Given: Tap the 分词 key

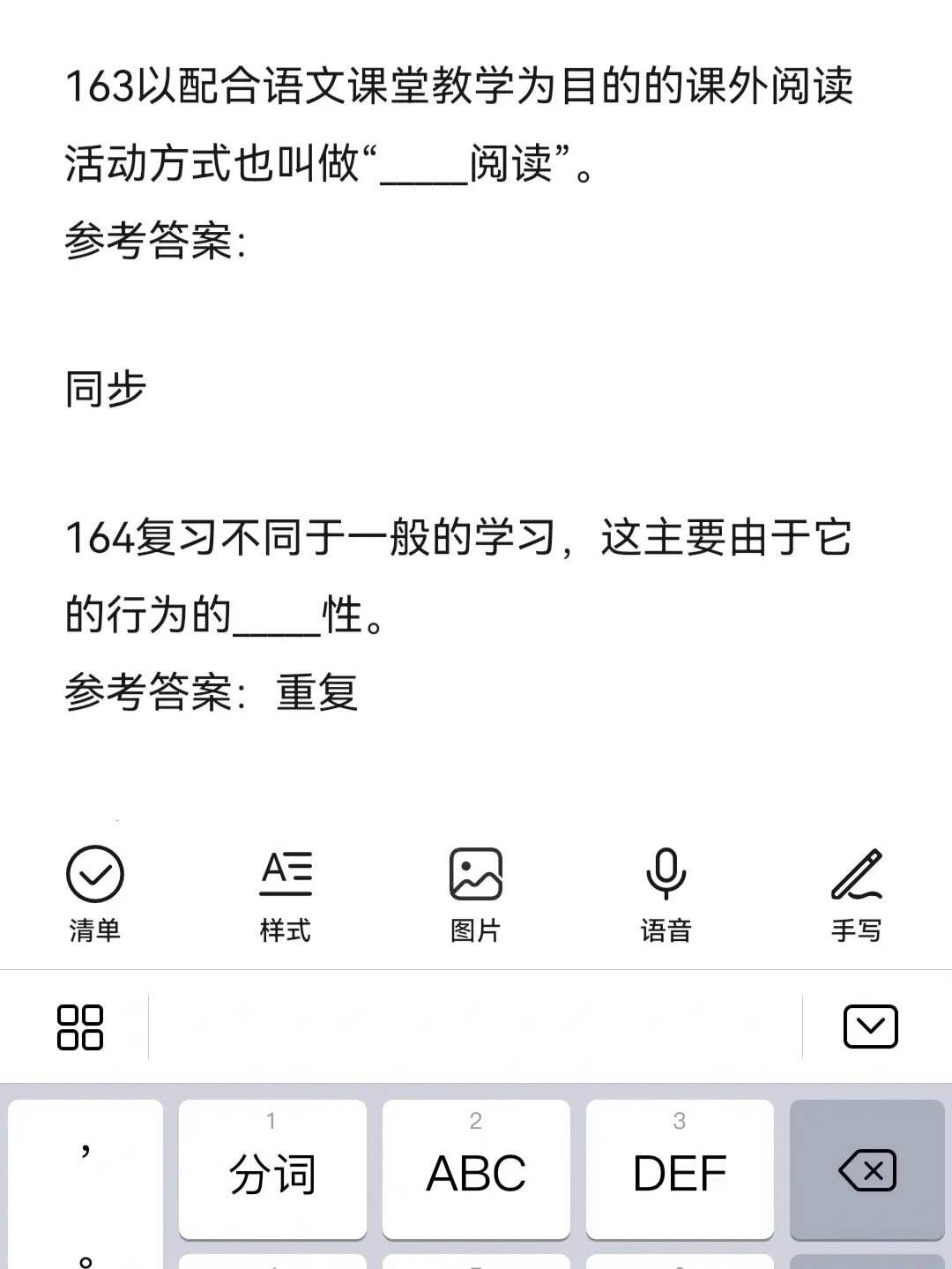Looking at the screenshot, I should click(x=272, y=1168).
